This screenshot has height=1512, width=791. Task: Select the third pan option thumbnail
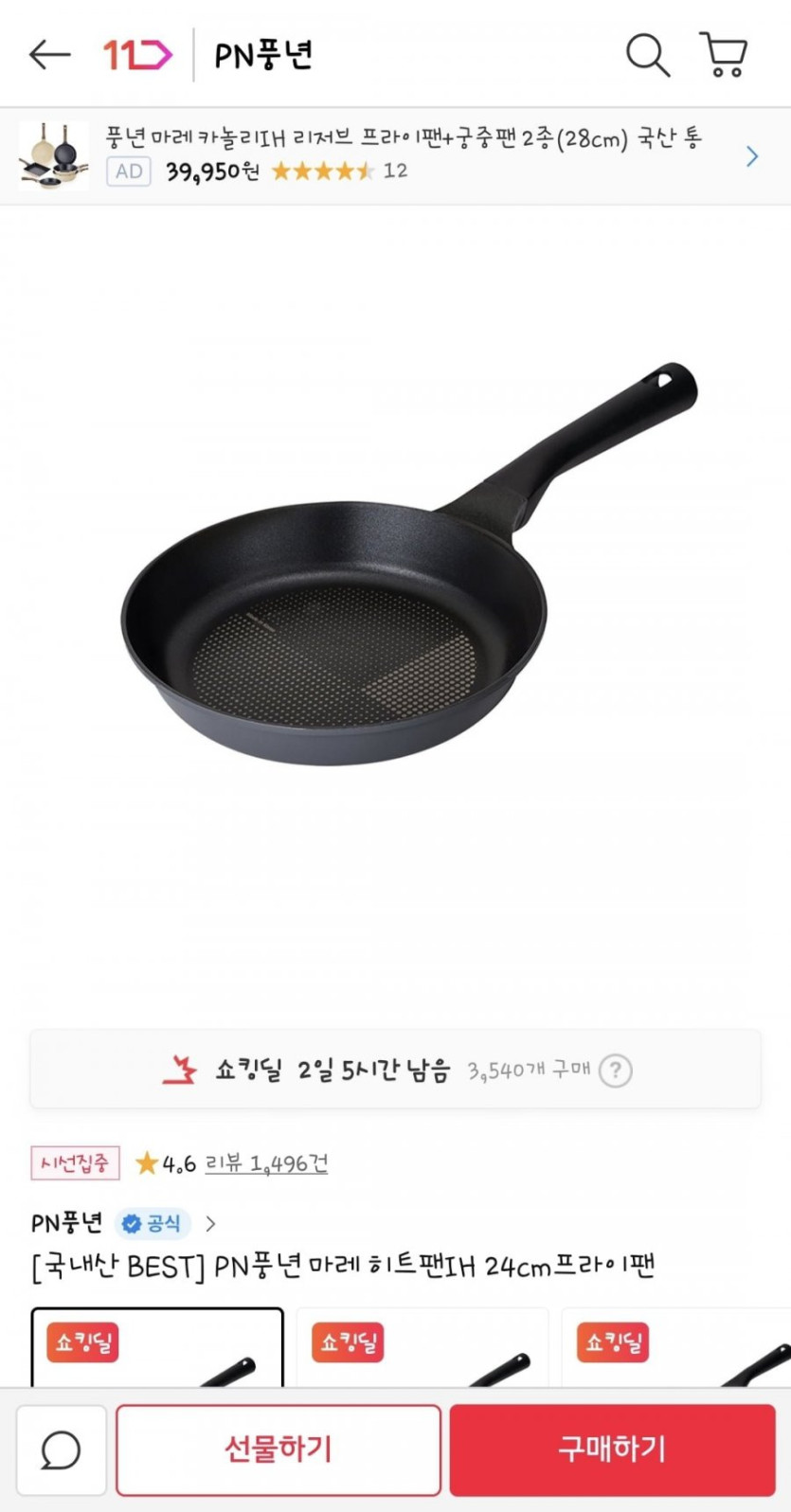pos(676,1349)
